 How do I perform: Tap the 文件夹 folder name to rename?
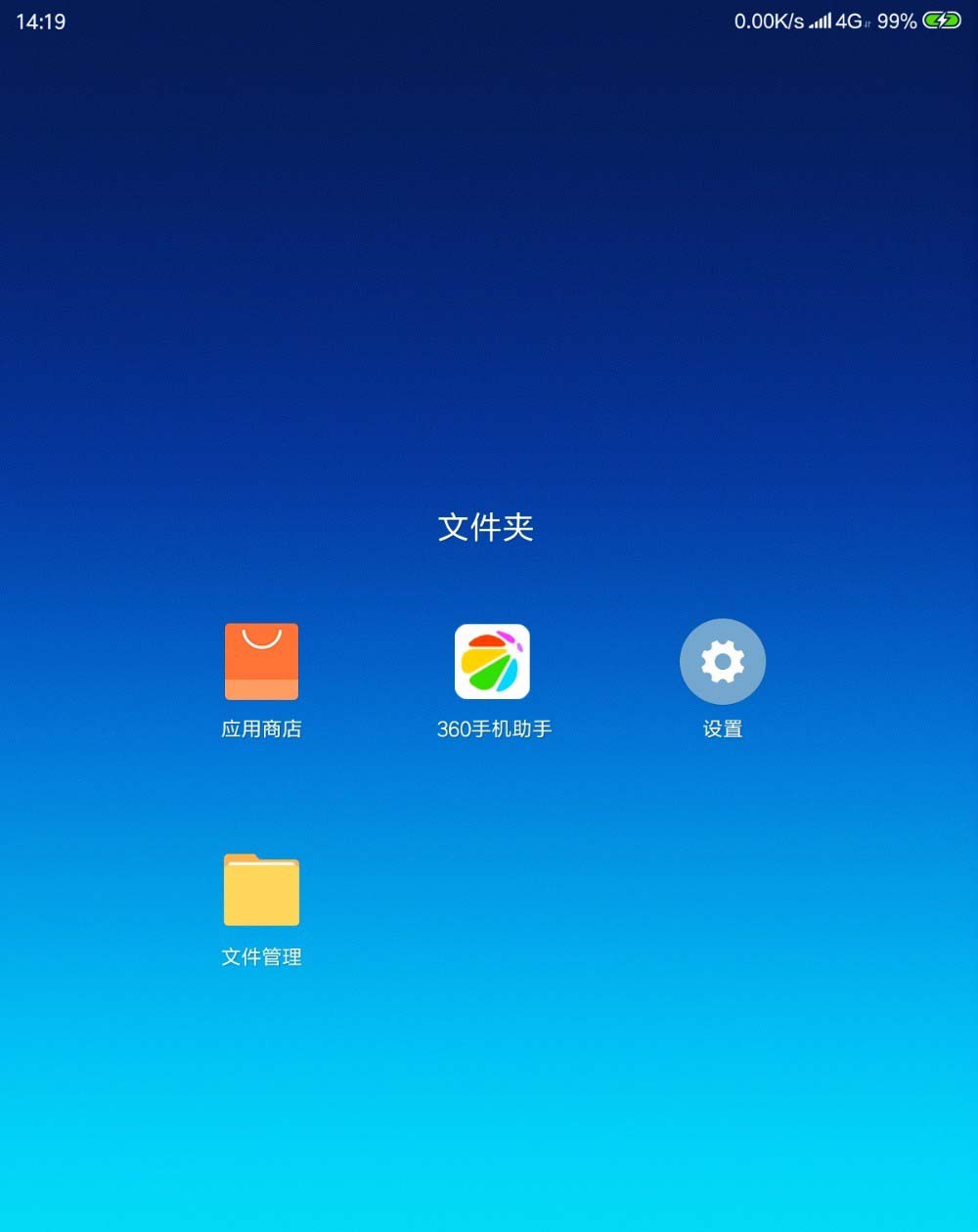point(486,528)
